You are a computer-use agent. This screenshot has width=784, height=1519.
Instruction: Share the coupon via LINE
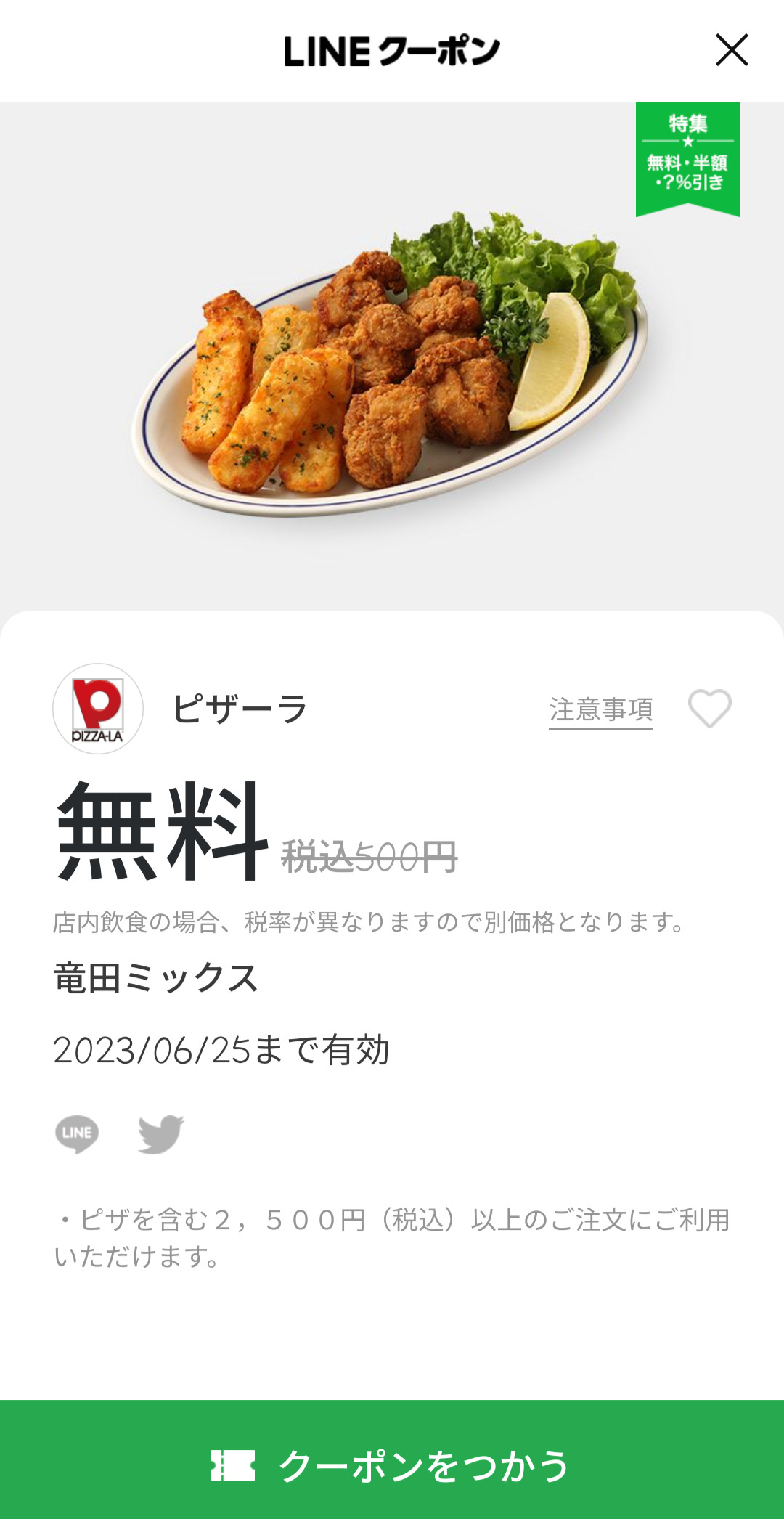tap(77, 1134)
